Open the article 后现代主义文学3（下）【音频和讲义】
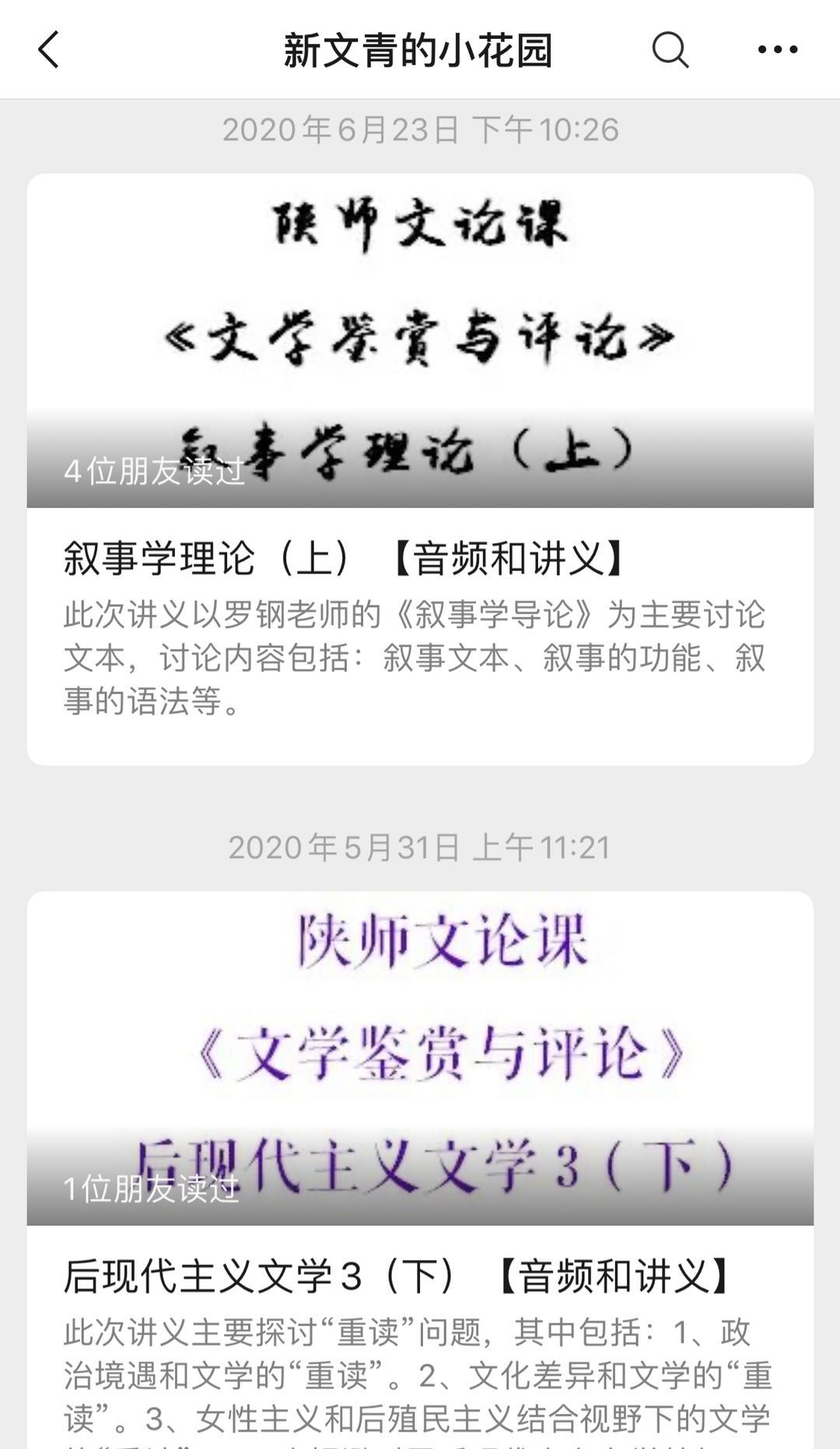The height and width of the screenshot is (1449, 840). coord(396,1276)
